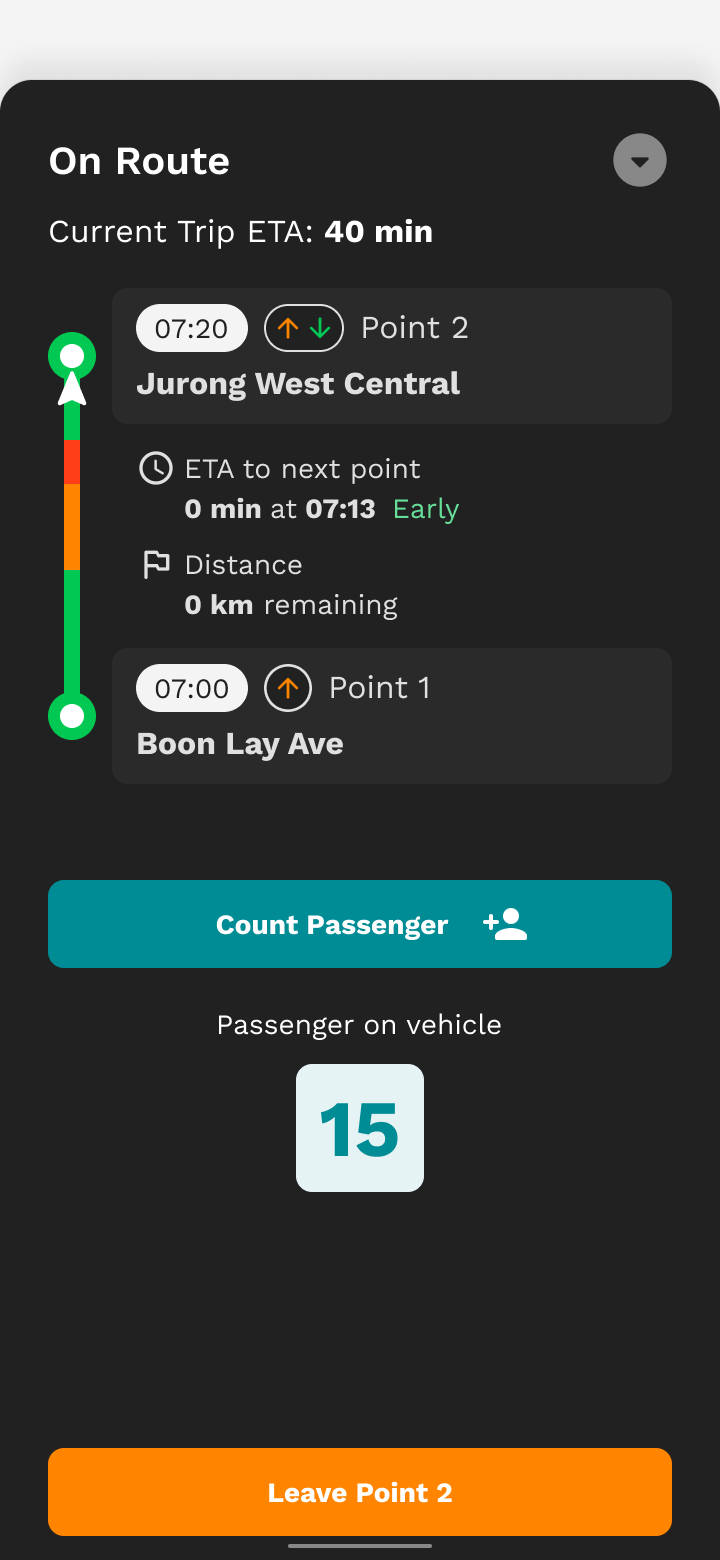Tap the Count Passenger button
The height and width of the screenshot is (1560, 720).
360,924
